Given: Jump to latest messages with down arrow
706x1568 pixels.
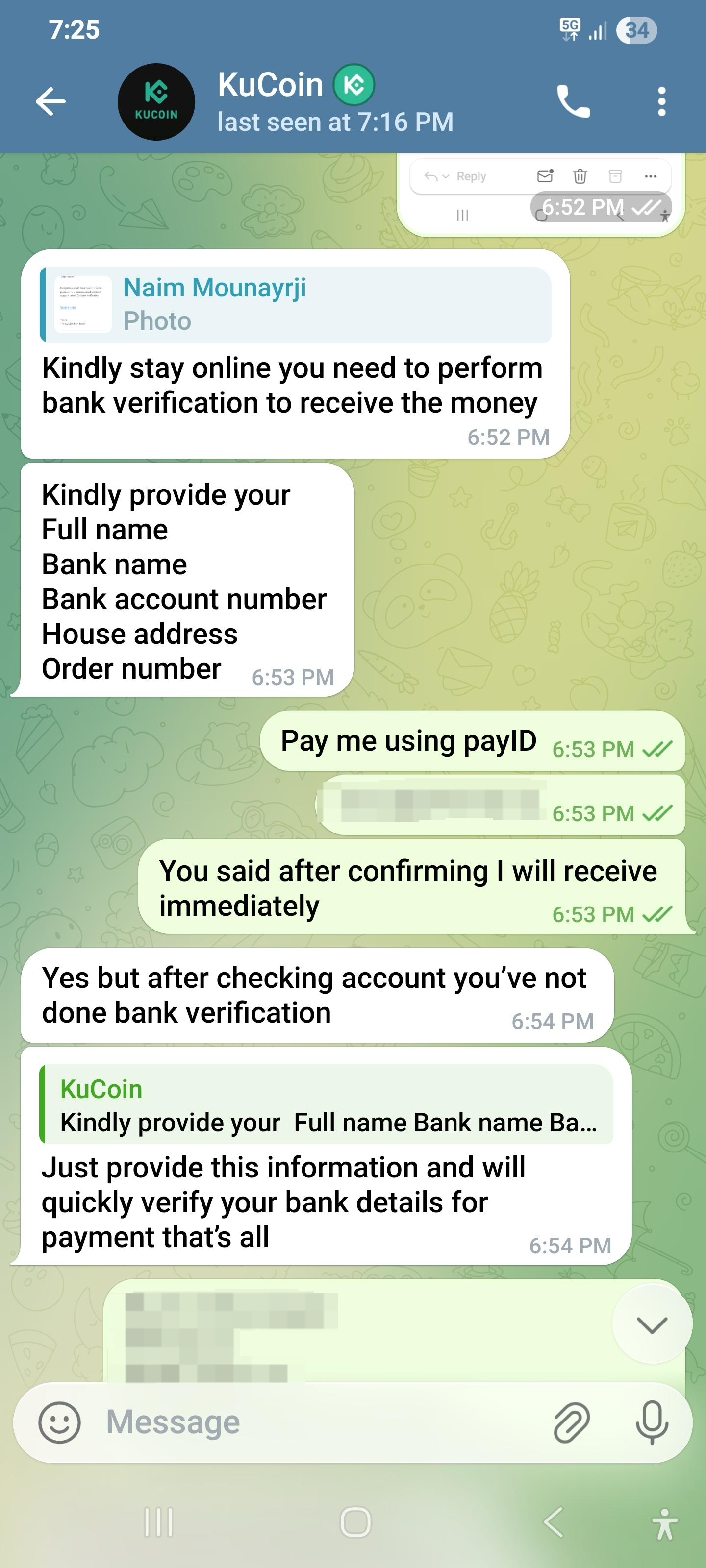Looking at the screenshot, I should [651, 1324].
